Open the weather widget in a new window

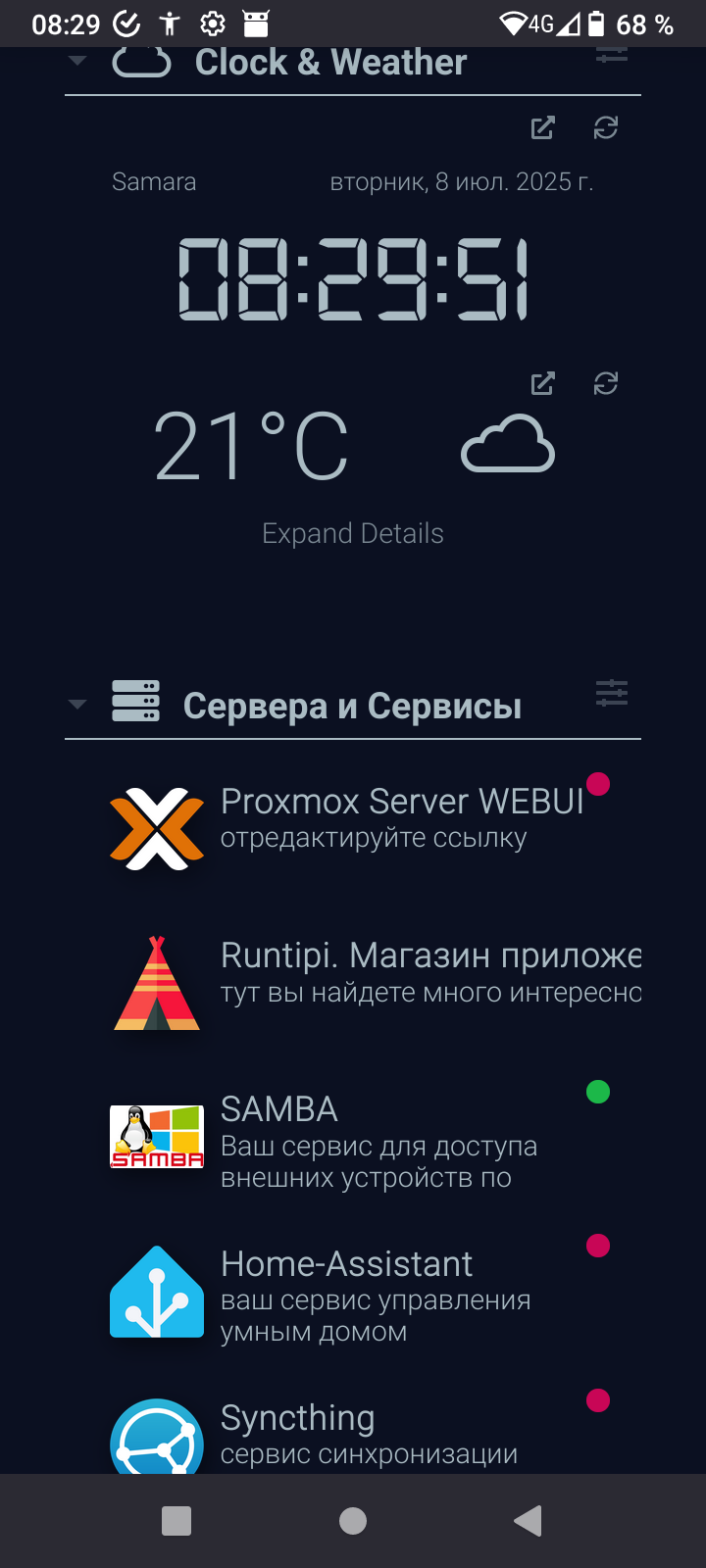tap(542, 383)
